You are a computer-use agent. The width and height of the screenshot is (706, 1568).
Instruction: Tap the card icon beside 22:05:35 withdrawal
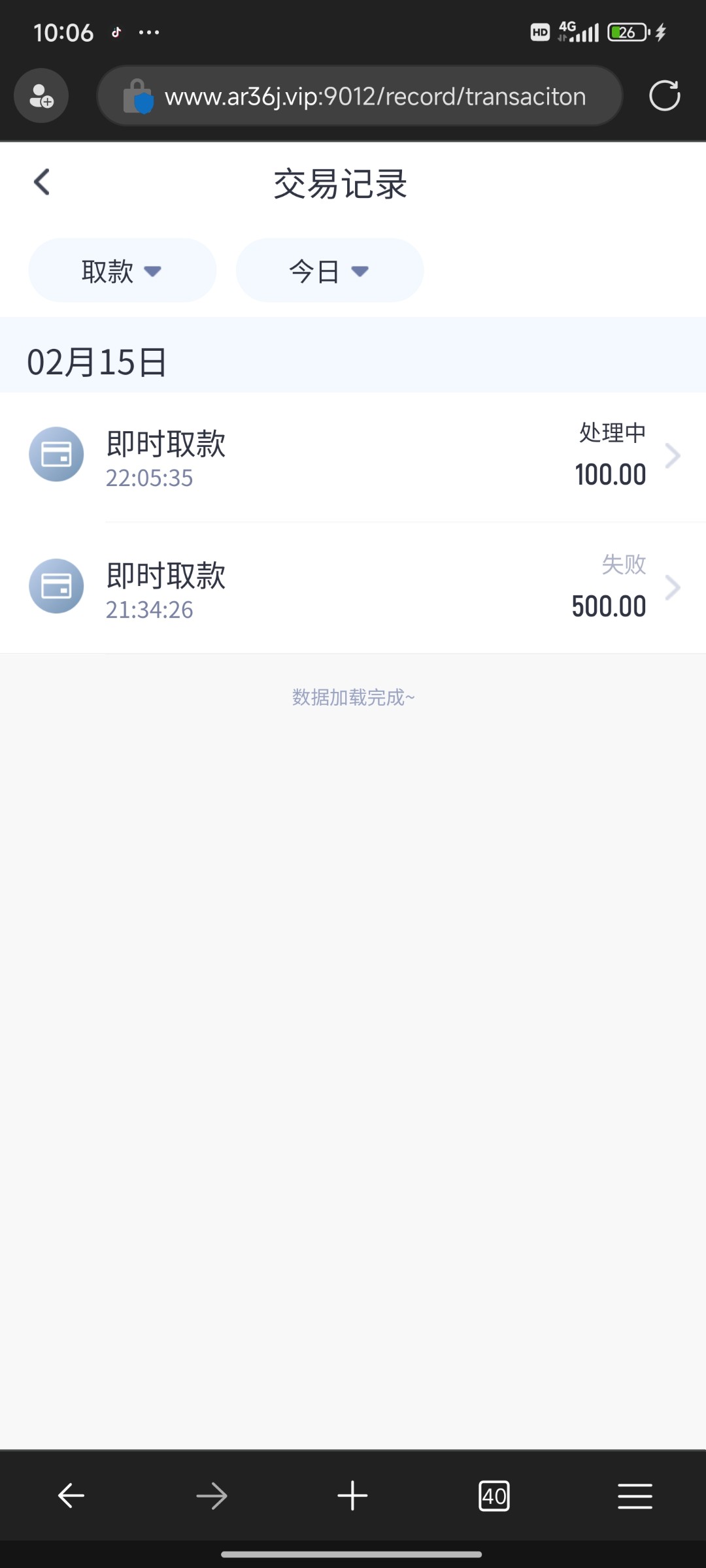tap(56, 455)
